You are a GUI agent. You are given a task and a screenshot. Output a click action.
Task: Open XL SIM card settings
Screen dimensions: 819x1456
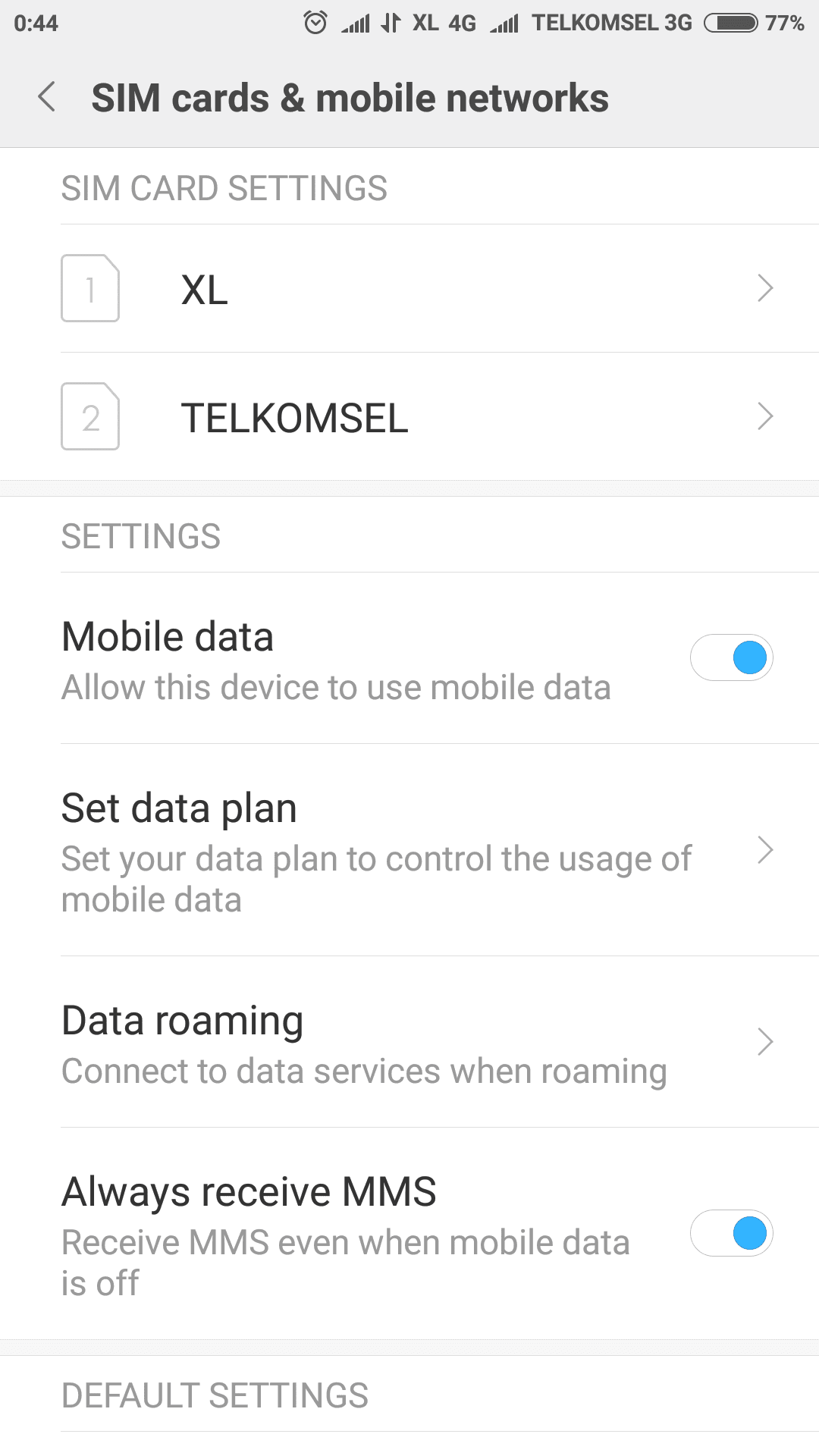tap(409, 289)
